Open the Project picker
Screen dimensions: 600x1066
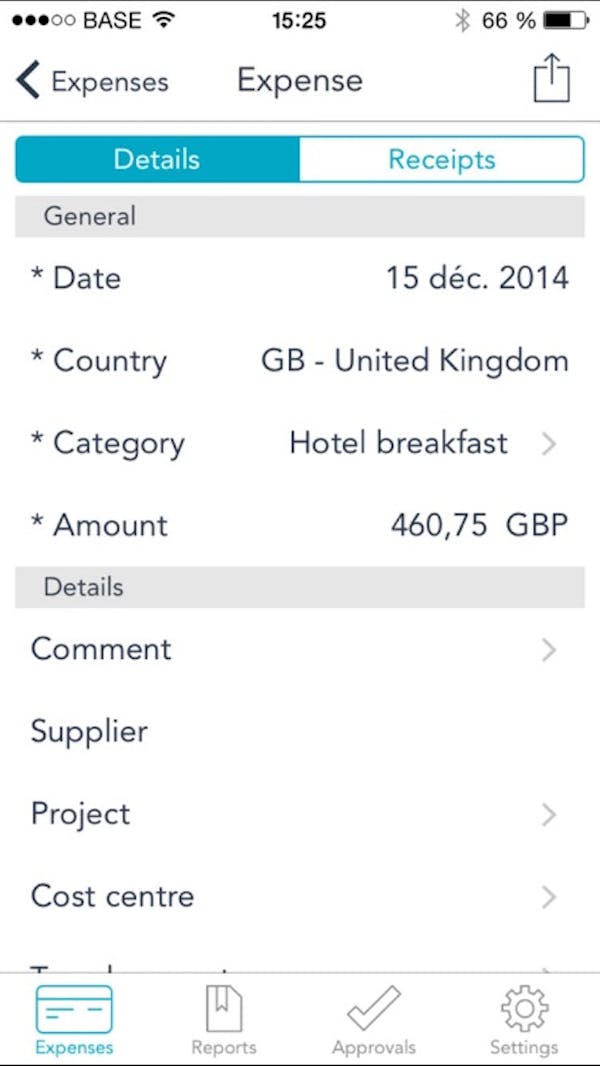point(300,814)
